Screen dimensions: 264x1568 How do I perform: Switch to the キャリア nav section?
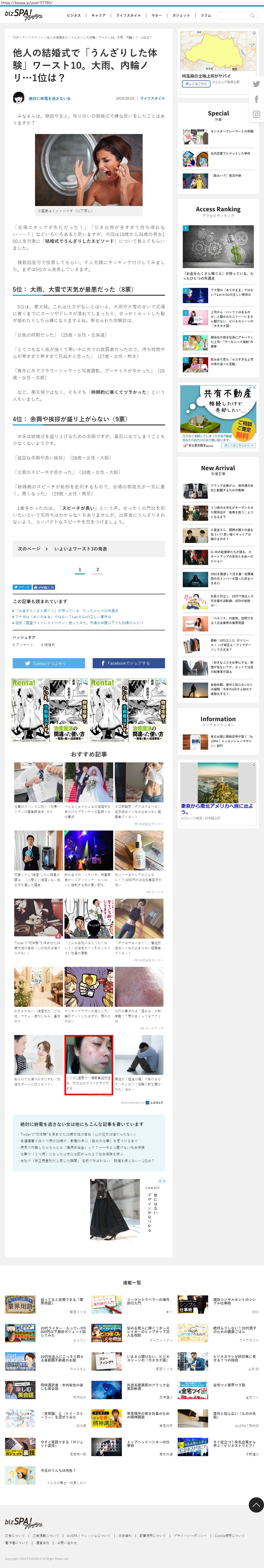coord(98,15)
